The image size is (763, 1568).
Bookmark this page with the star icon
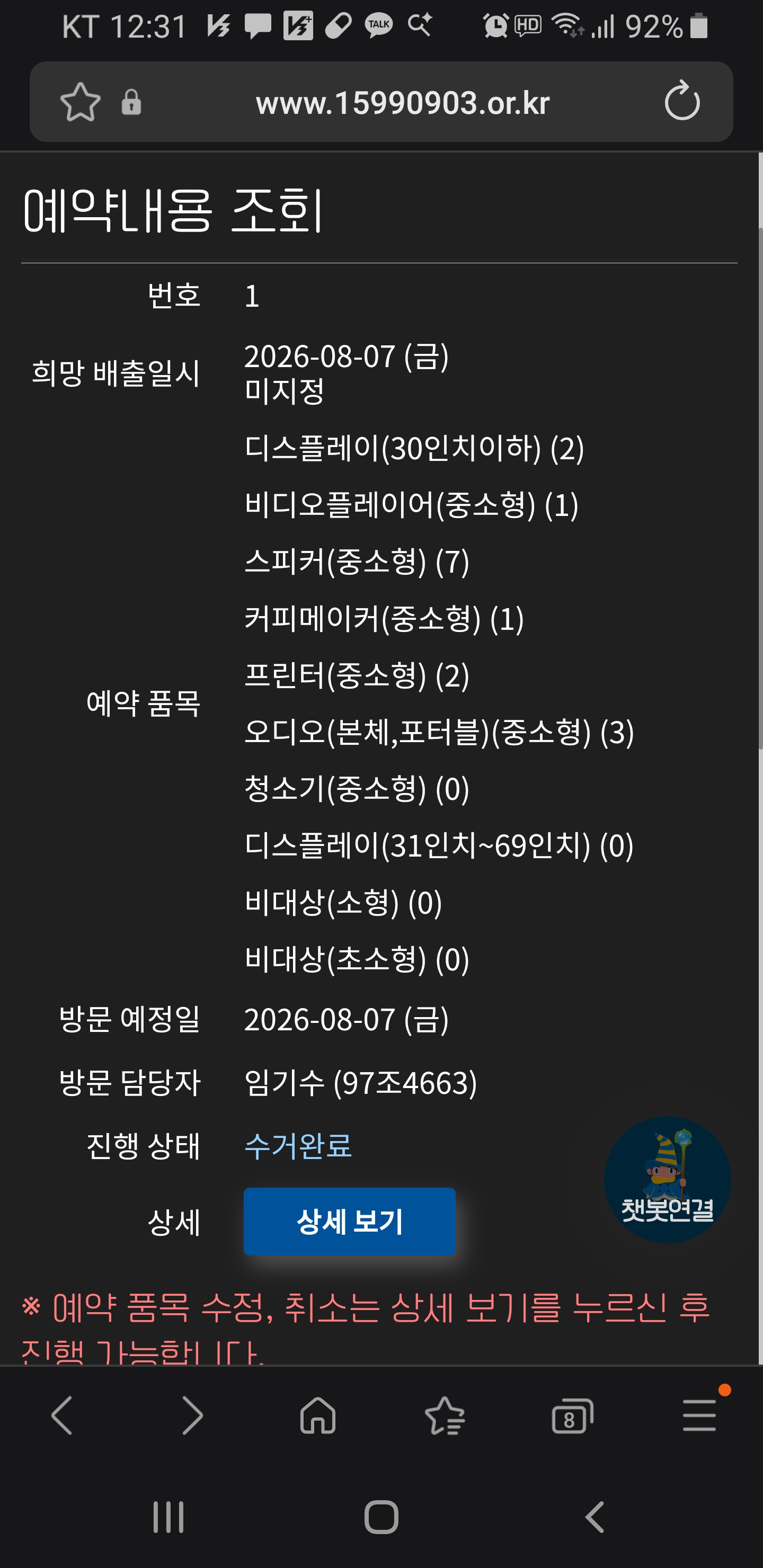coord(81,102)
